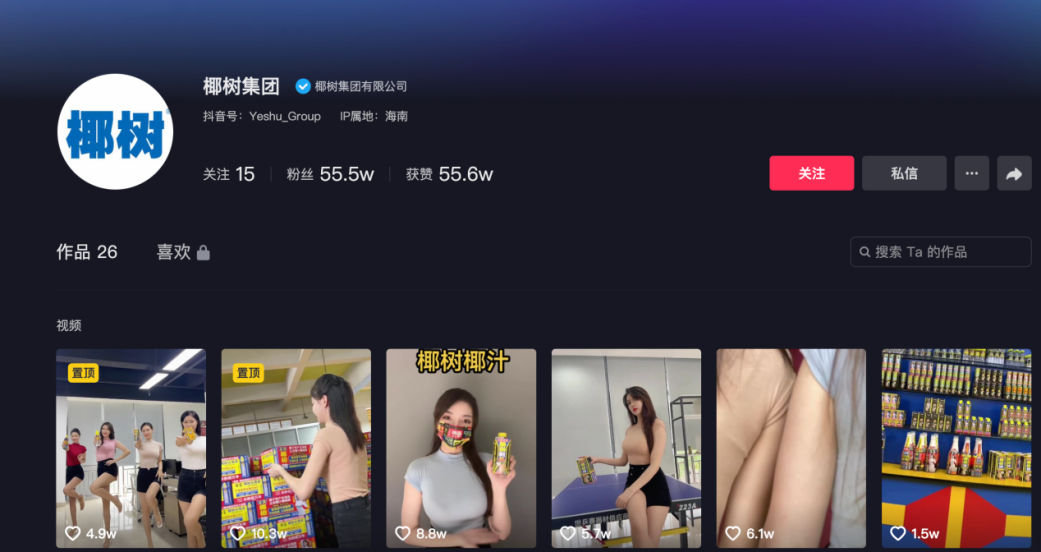Open the video with 6.1w likes
The image size is (1041, 552).
[x=791, y=447]
